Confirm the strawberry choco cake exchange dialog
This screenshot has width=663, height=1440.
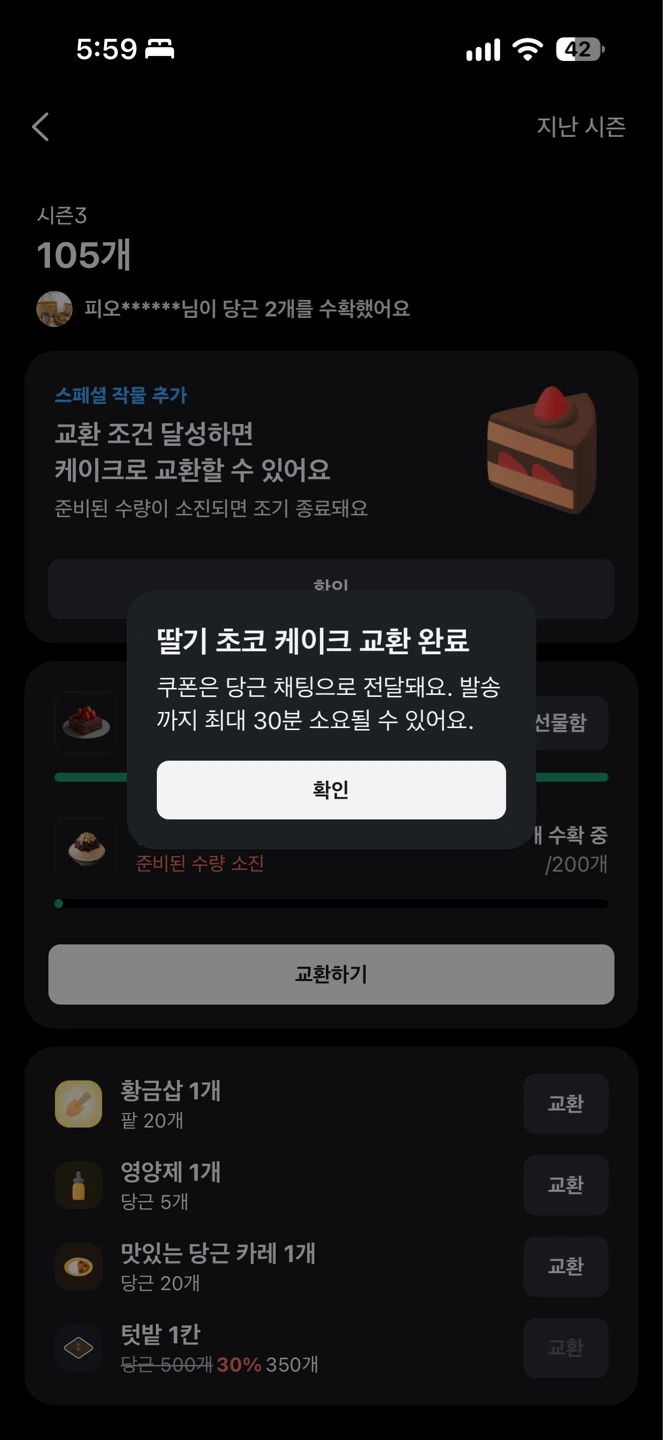pyautogui.click(x=331, y=790)
